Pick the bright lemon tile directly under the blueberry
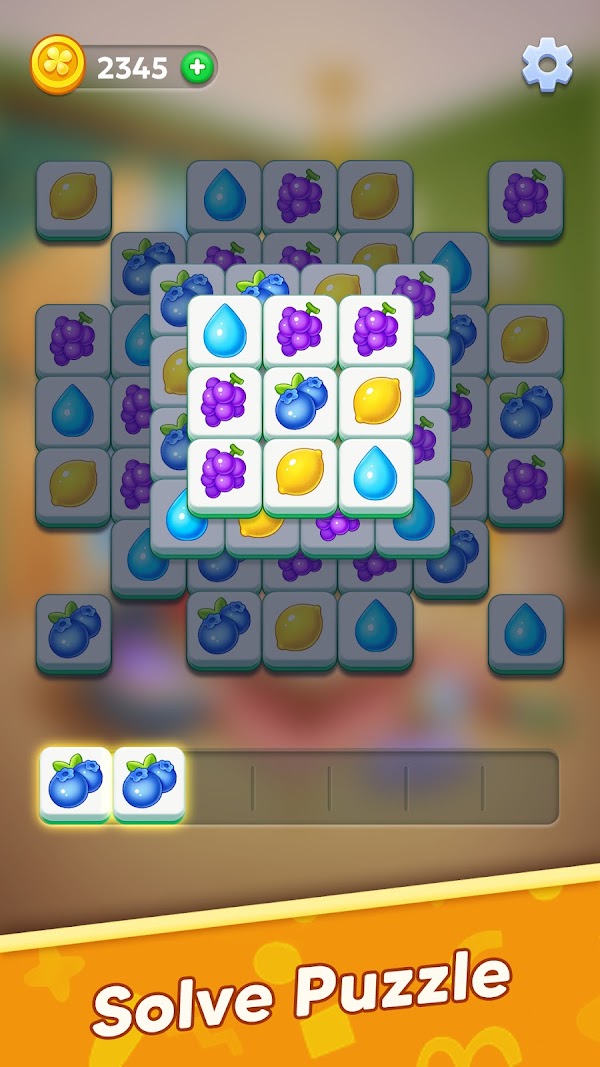 pyautogui.click(x=301, y=474)
